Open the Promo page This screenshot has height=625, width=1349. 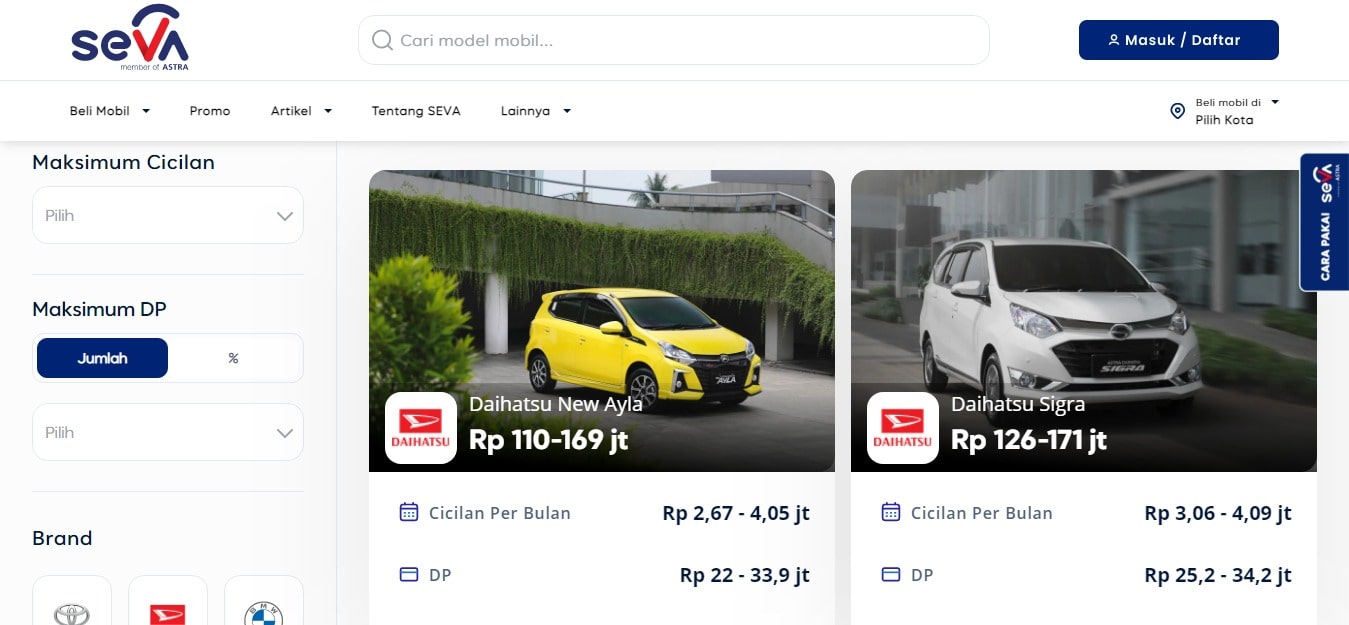click(x=210, y=111)
